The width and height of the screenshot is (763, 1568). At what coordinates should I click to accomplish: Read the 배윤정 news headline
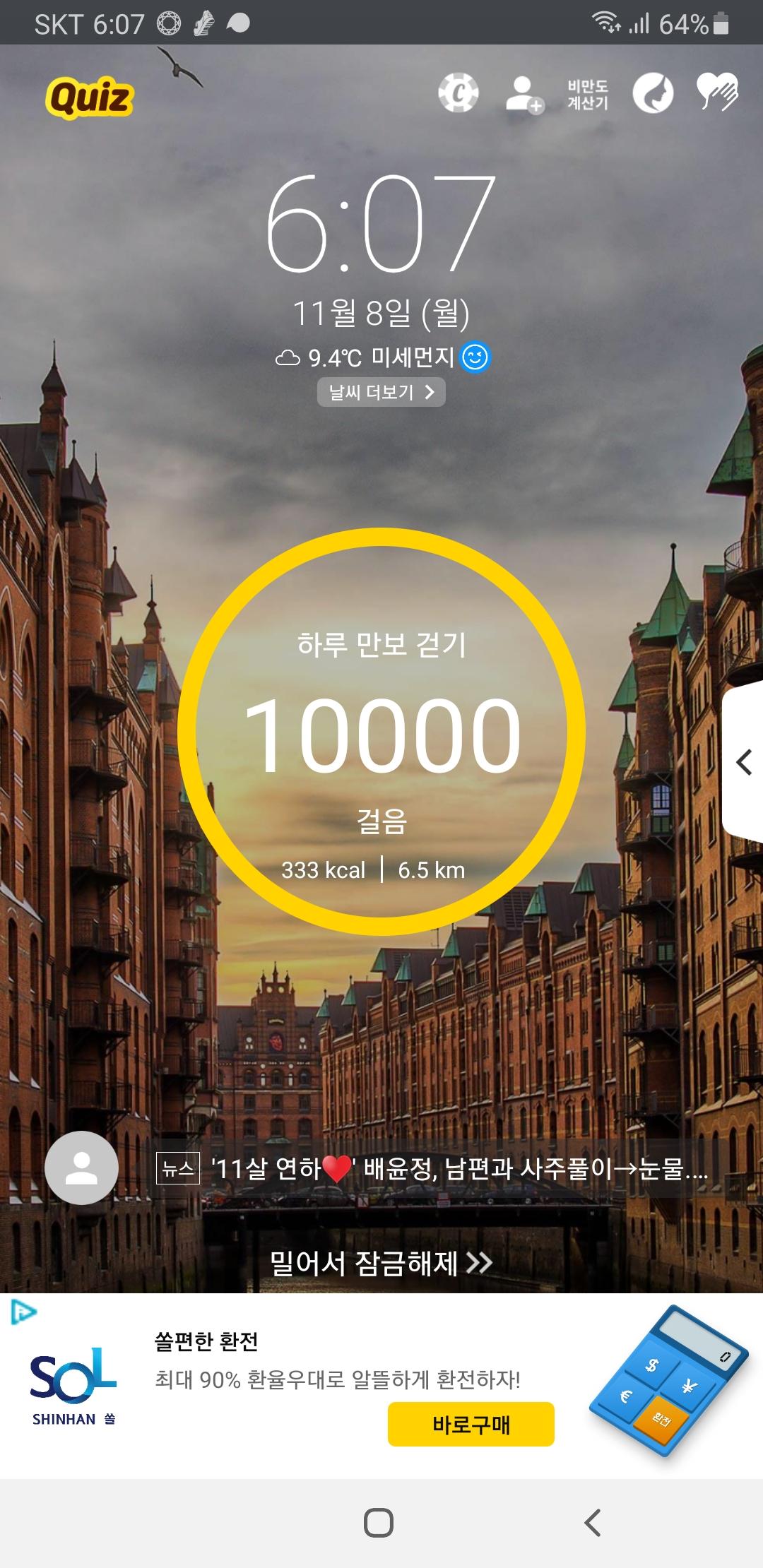459,1169
